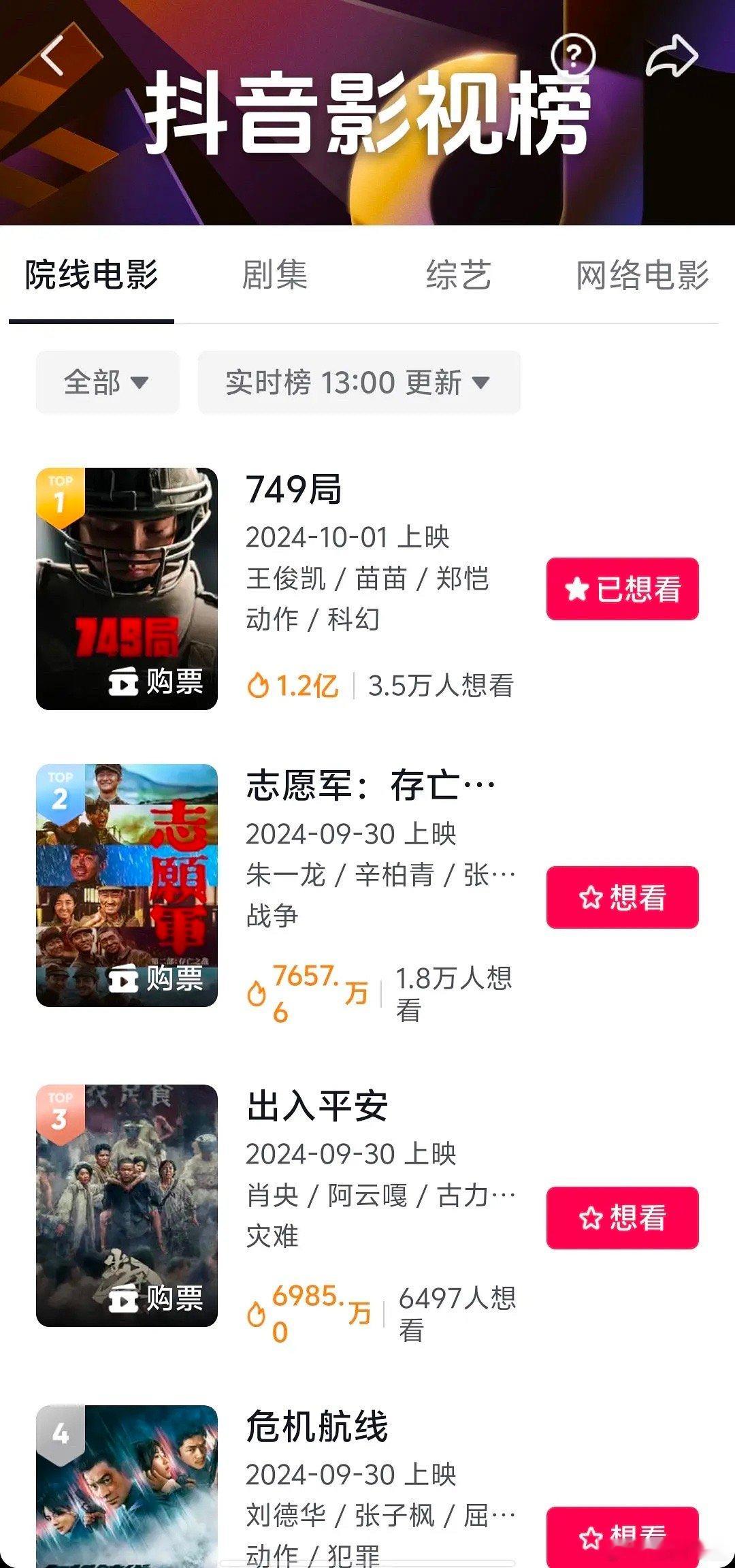Open the 志愿军：存亡… movie entry
The image size is (735, 1568).
tap(371, 786)
